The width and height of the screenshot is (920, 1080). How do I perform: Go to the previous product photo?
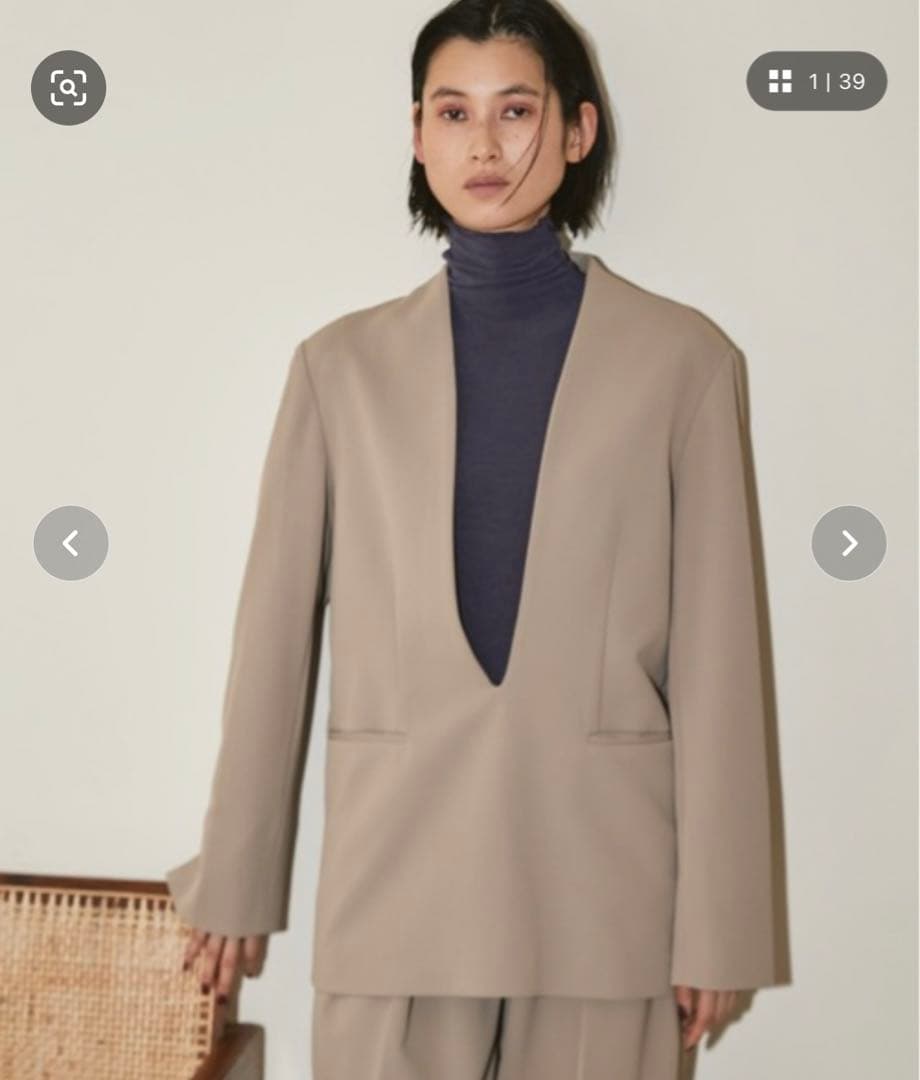[71, 543]
